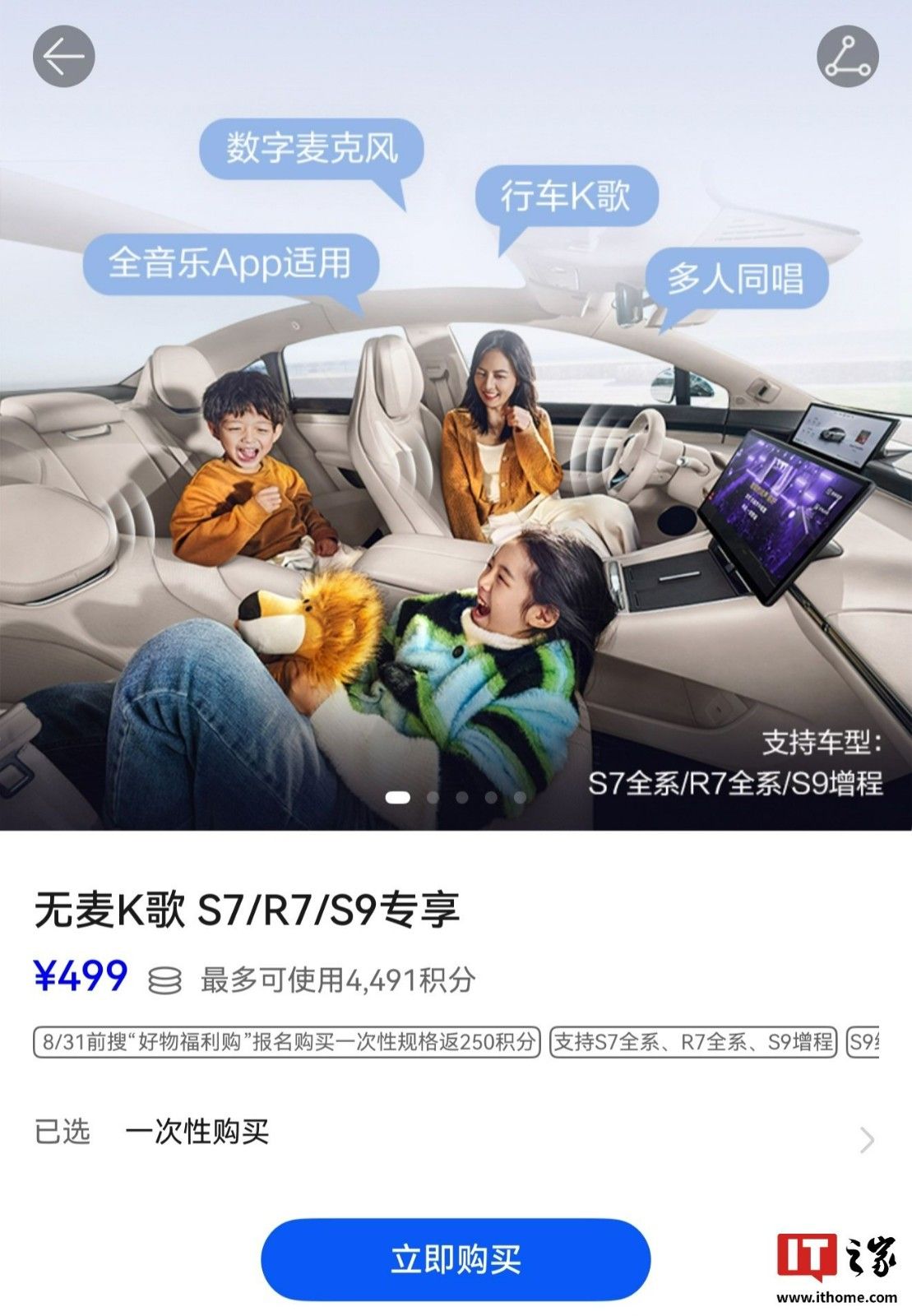Open the 已选 一次性购买 option row
Viewport: 912px width, 1316px height.
pos(456,1133)
